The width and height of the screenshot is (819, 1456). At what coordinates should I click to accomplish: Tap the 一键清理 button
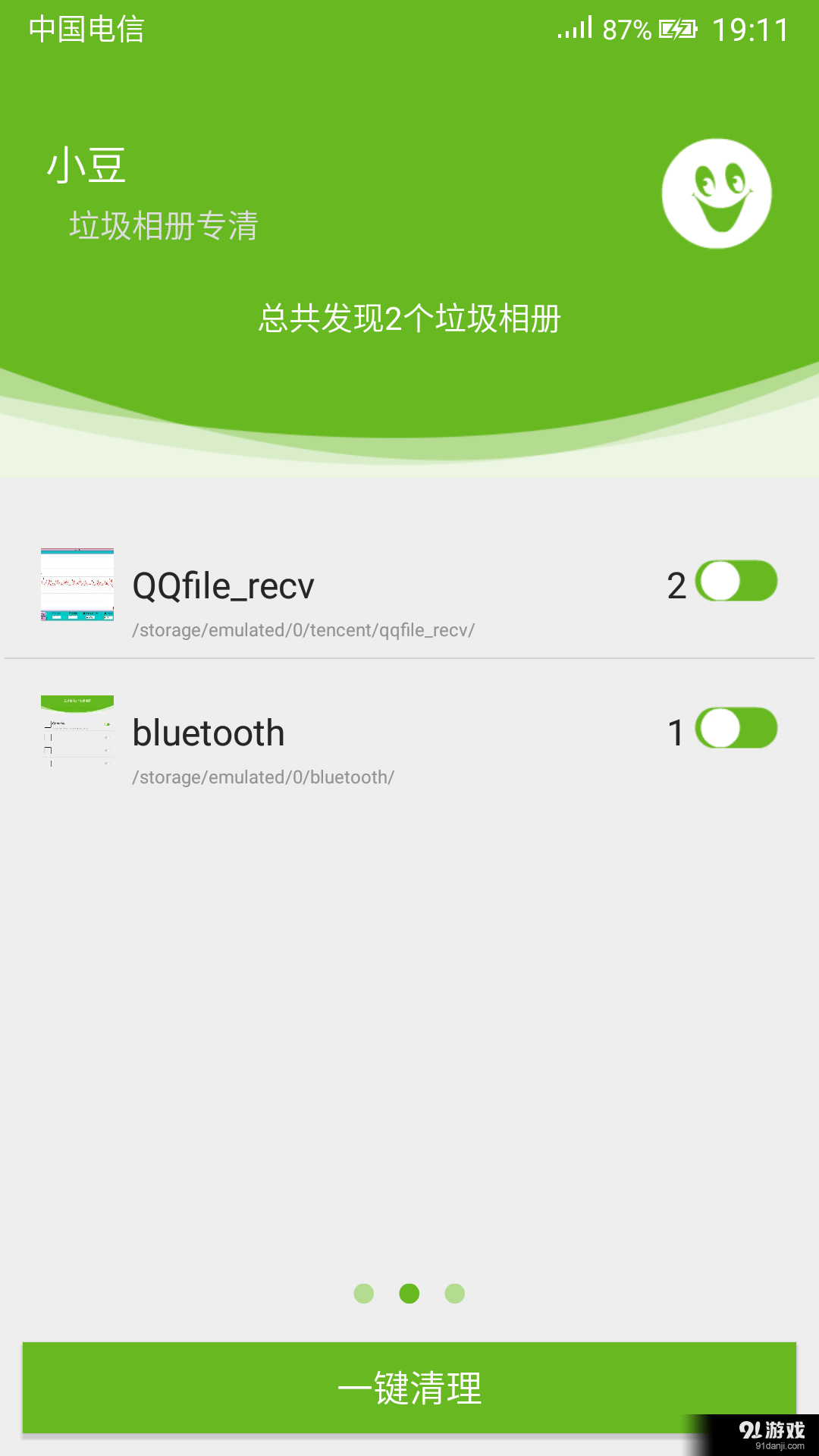tap(409, 1388)
